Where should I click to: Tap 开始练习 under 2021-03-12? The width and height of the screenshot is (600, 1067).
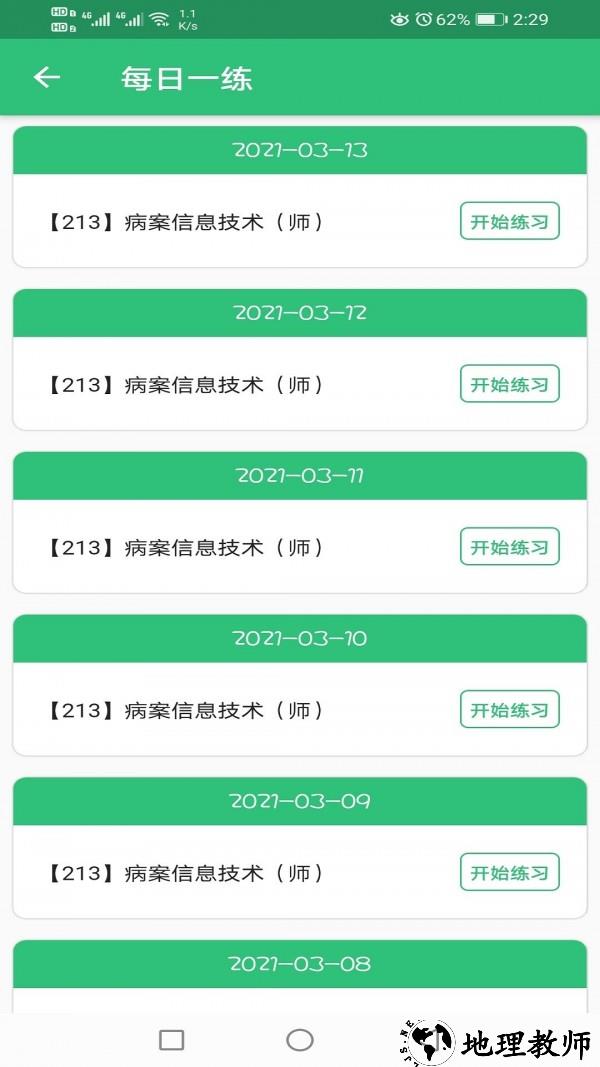click(509, 384)
